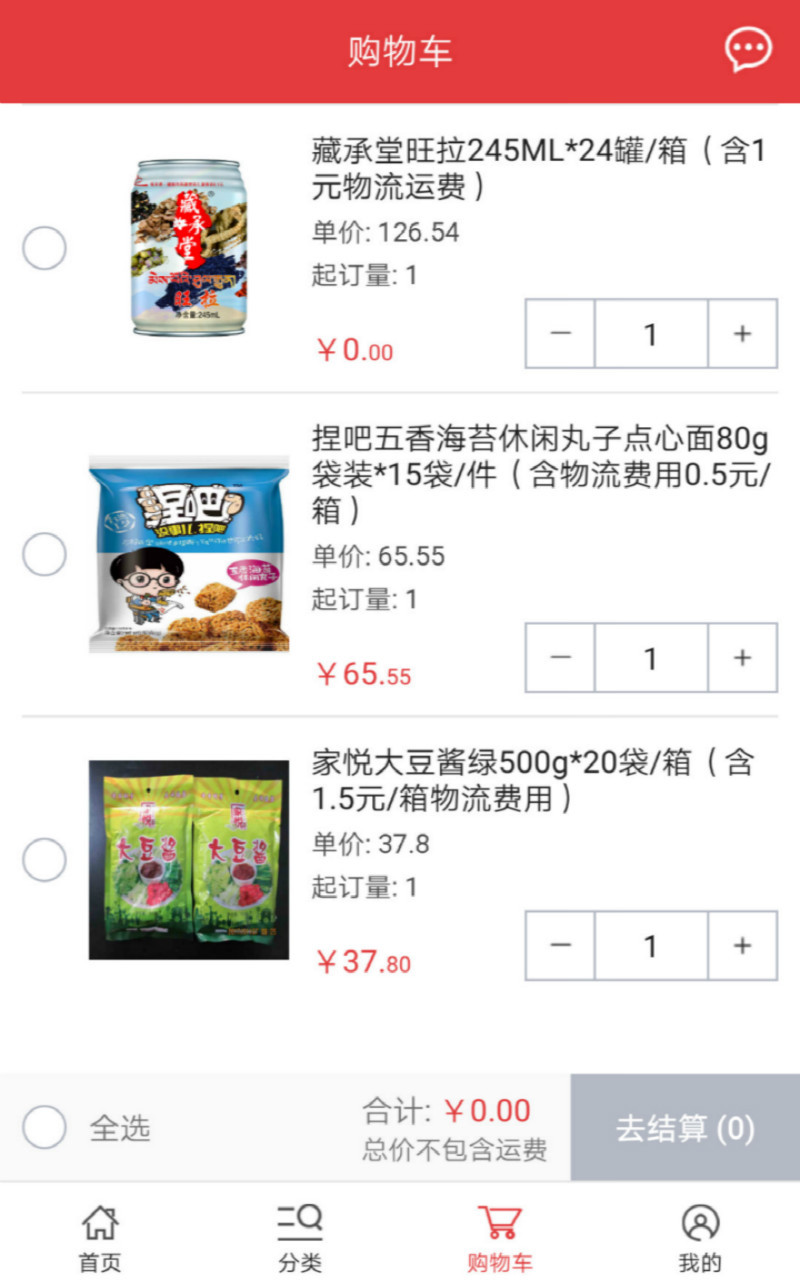Decrease quantity of 家悦大豆酱 with minus icon
The height and width of the screenshot is (1280, 800).
pos(559,946)
